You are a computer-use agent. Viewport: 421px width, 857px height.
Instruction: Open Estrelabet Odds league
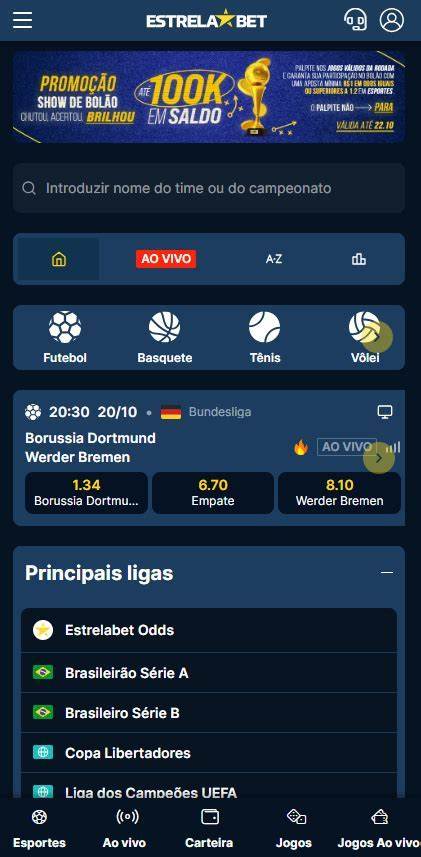[209, 630]
